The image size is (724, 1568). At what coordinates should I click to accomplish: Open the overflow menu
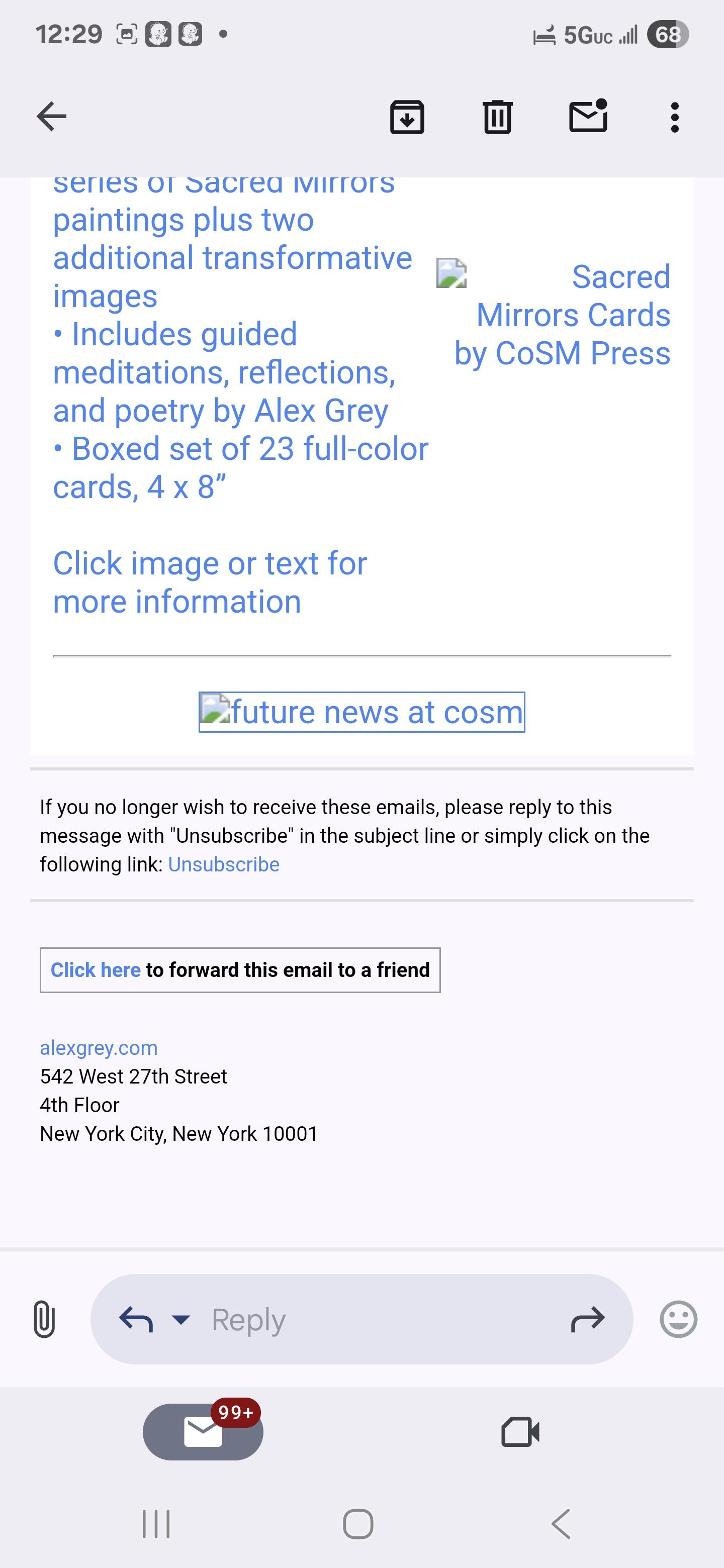(x=674, y=117)
